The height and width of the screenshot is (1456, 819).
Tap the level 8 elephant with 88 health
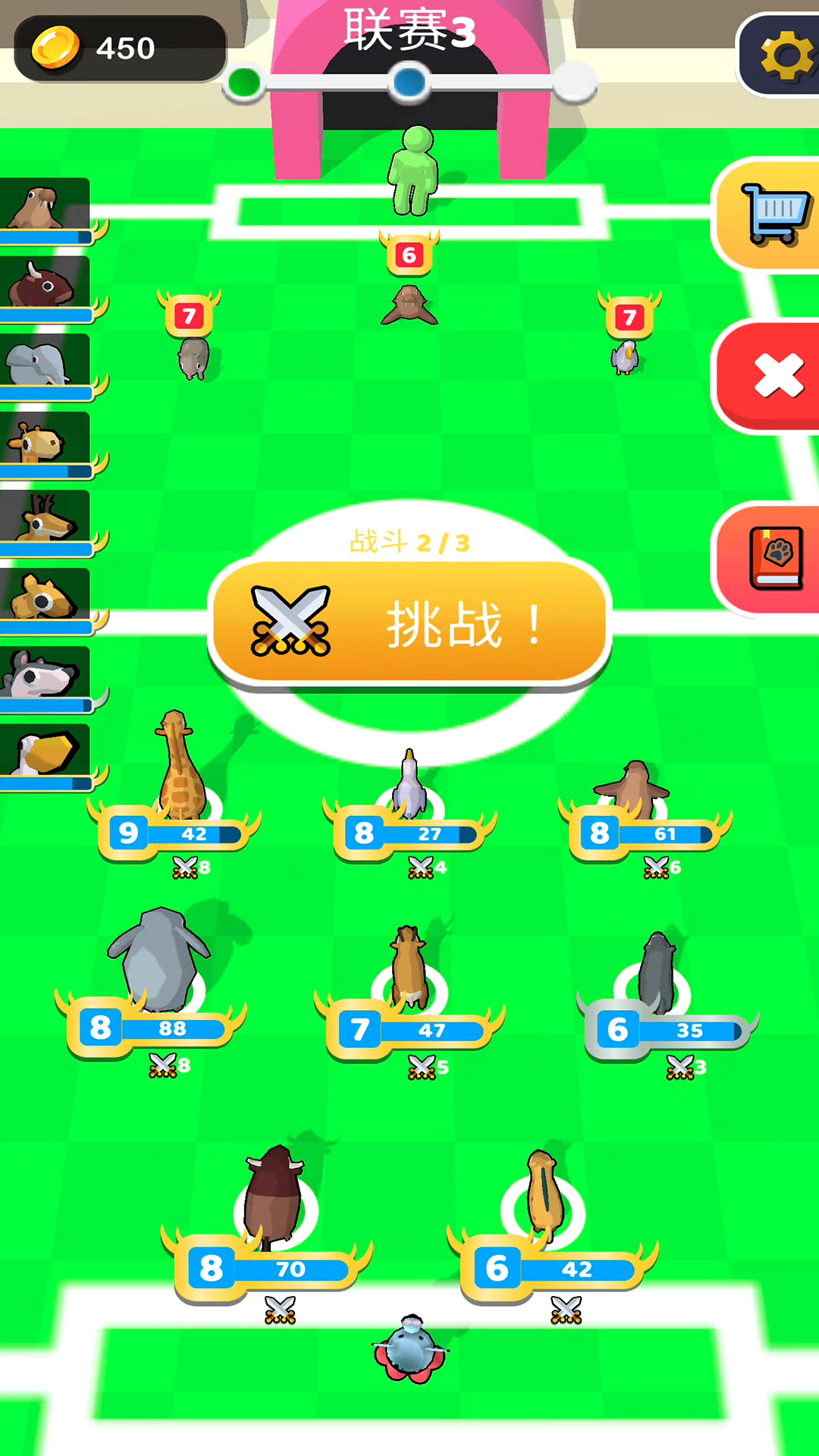point(159,959)
